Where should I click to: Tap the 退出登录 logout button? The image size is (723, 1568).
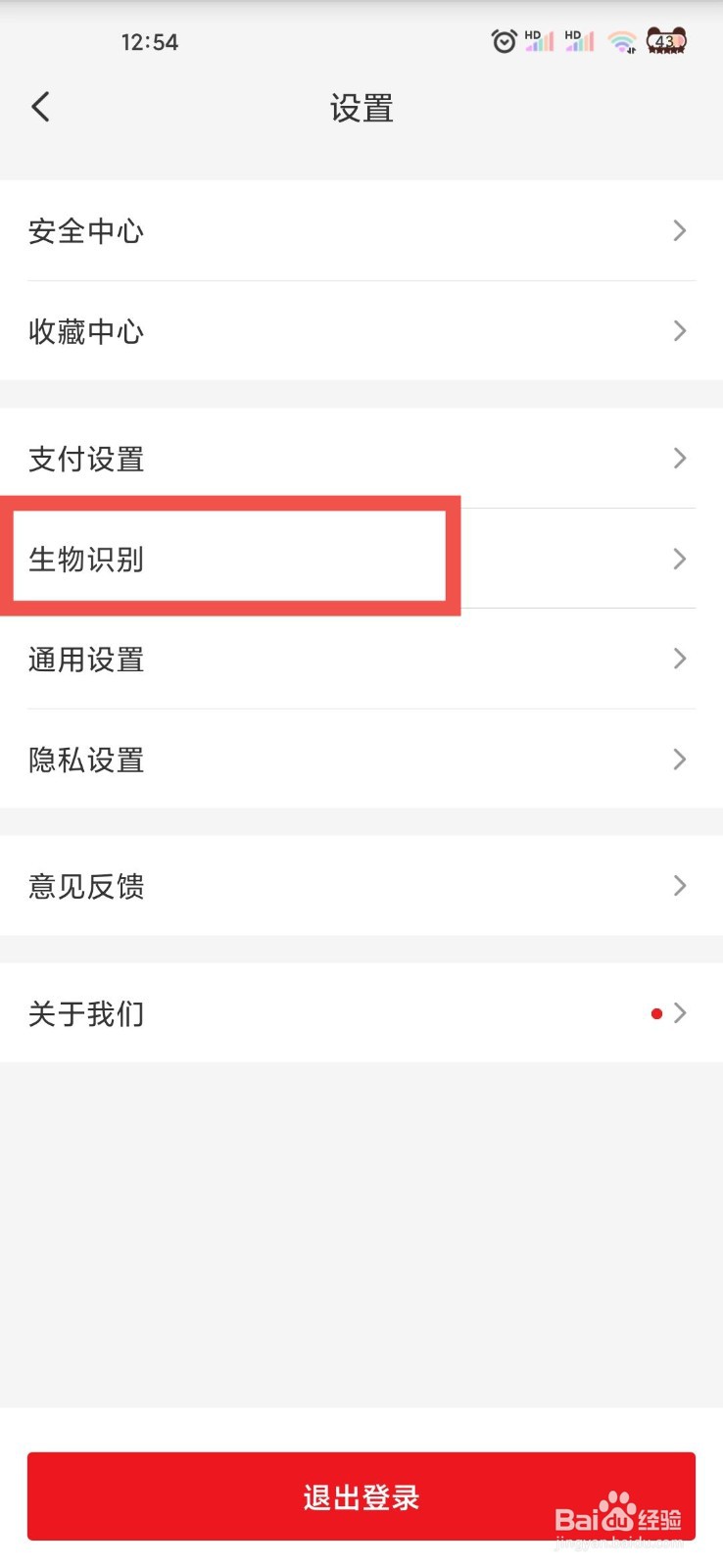point(361,1496)
